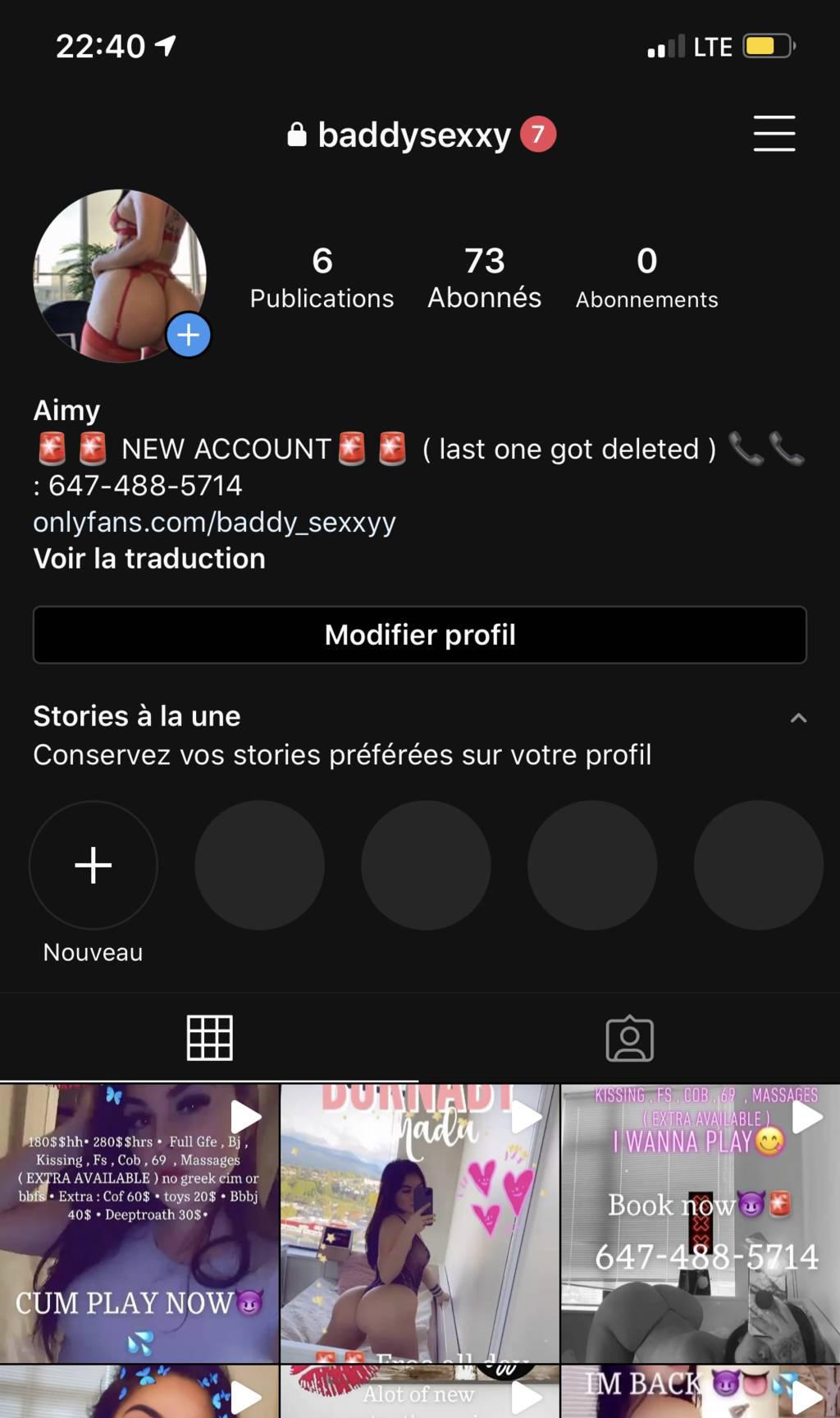Image resolution: width=840 pixels, height=1418 pixels.
Task: Tap Voir la traduction
Action: coord(149,559)
